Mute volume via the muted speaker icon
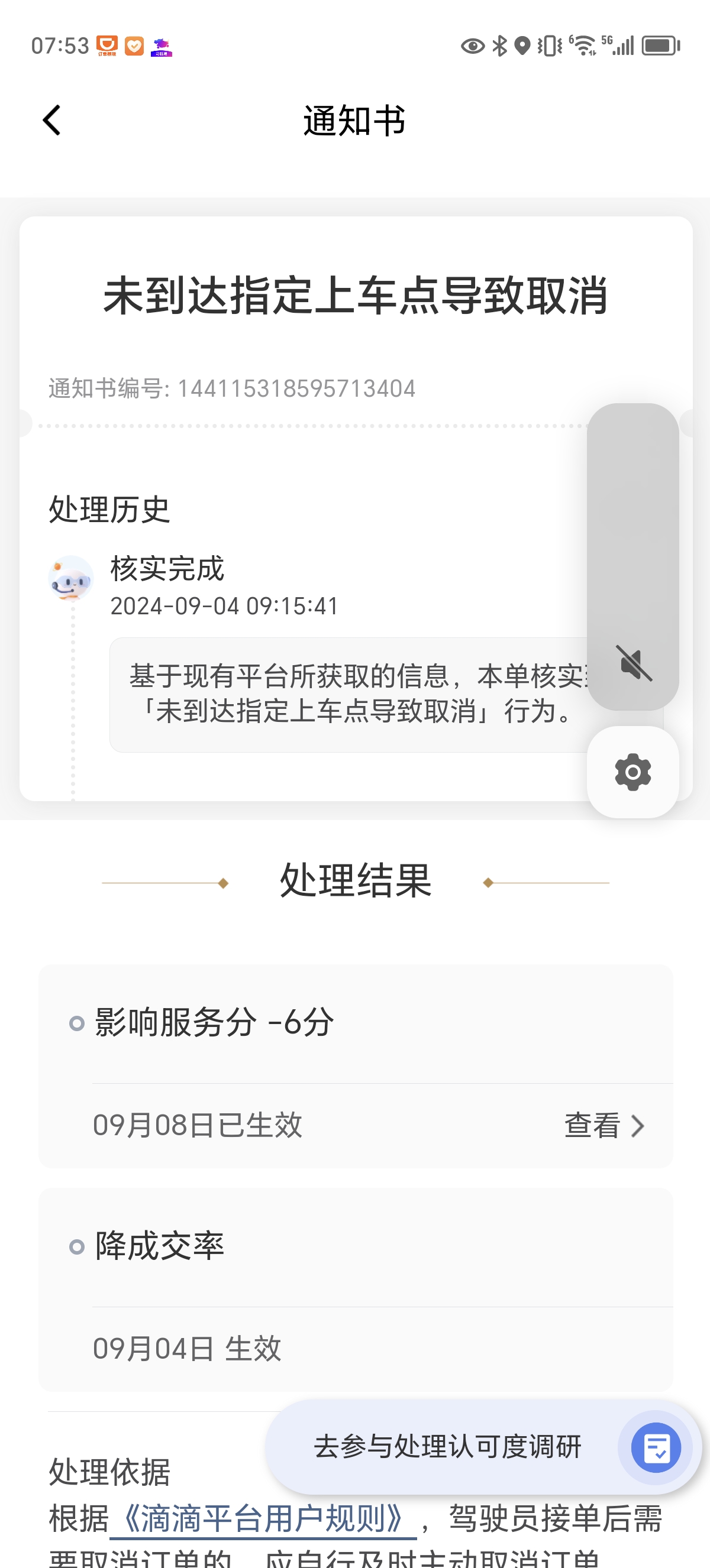The image size is (710, 1568). point(633,663)
